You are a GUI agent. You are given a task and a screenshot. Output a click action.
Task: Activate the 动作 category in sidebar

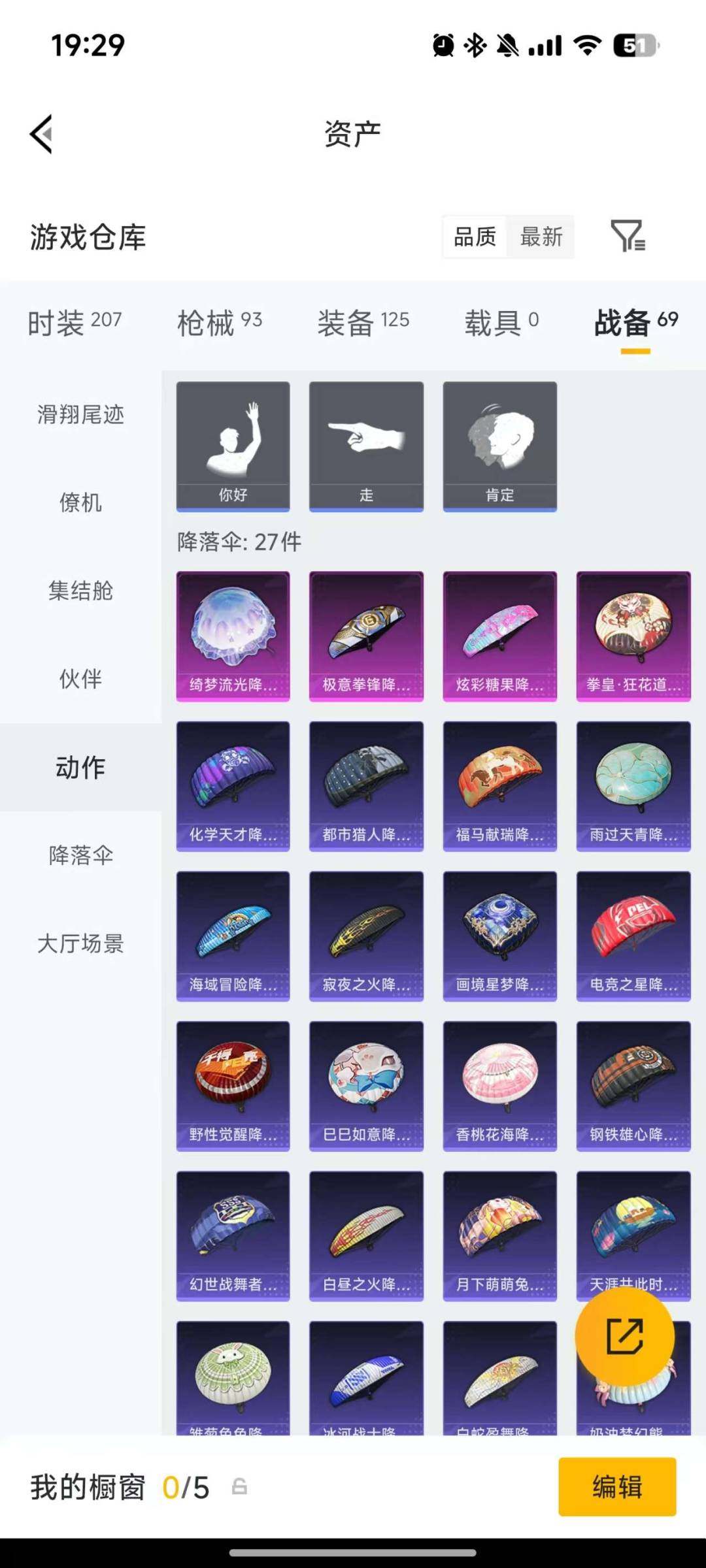click(78, 769)
